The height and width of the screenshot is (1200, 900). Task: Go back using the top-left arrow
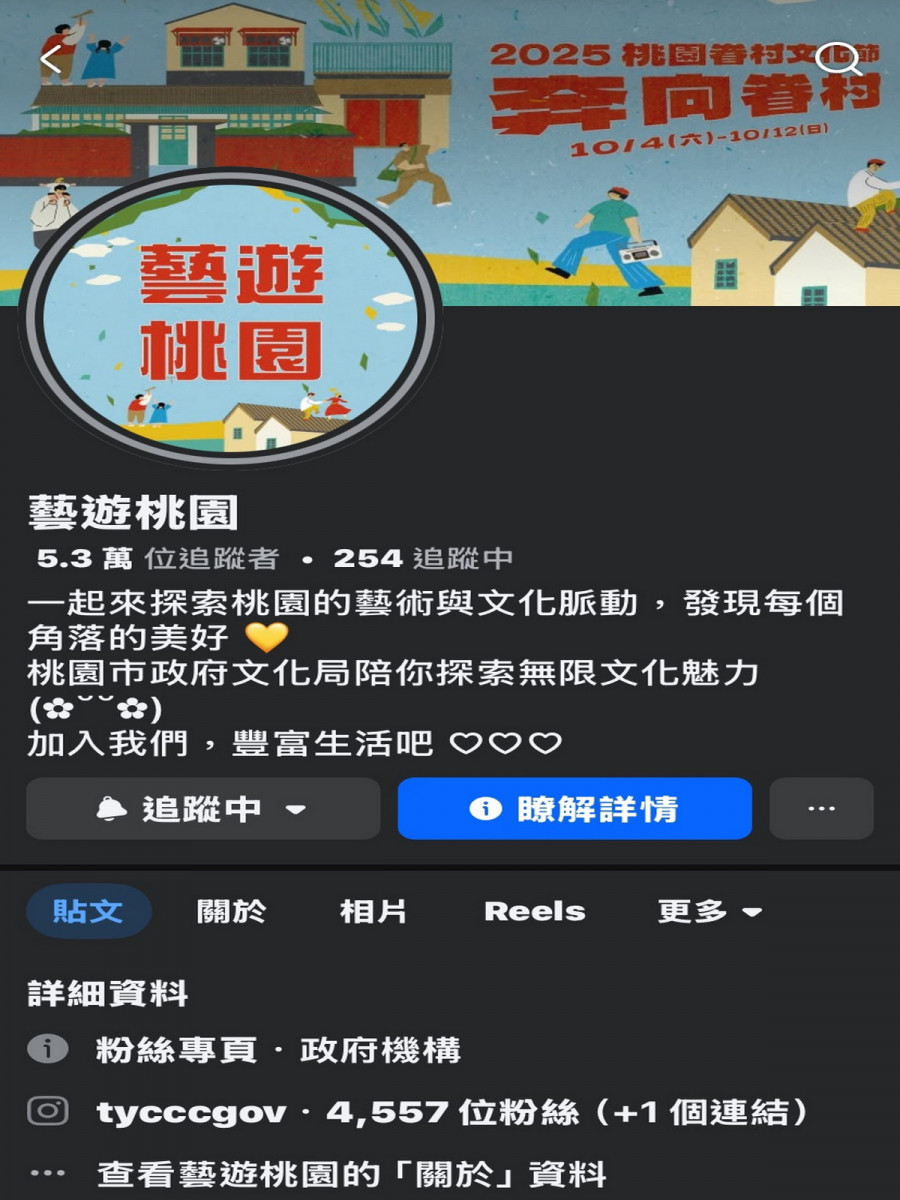[52, 60]
